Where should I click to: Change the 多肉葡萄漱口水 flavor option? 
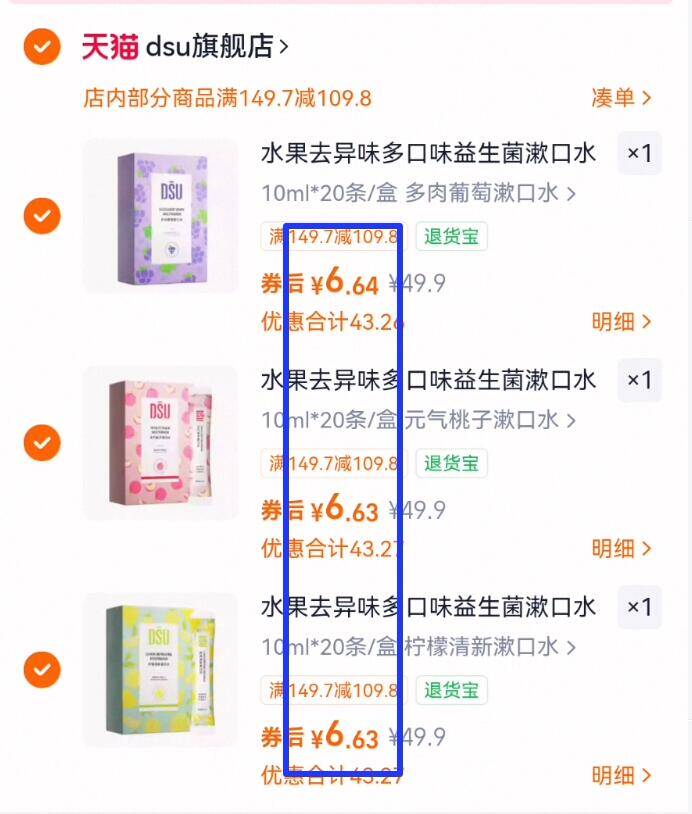[x=418, y=194]
